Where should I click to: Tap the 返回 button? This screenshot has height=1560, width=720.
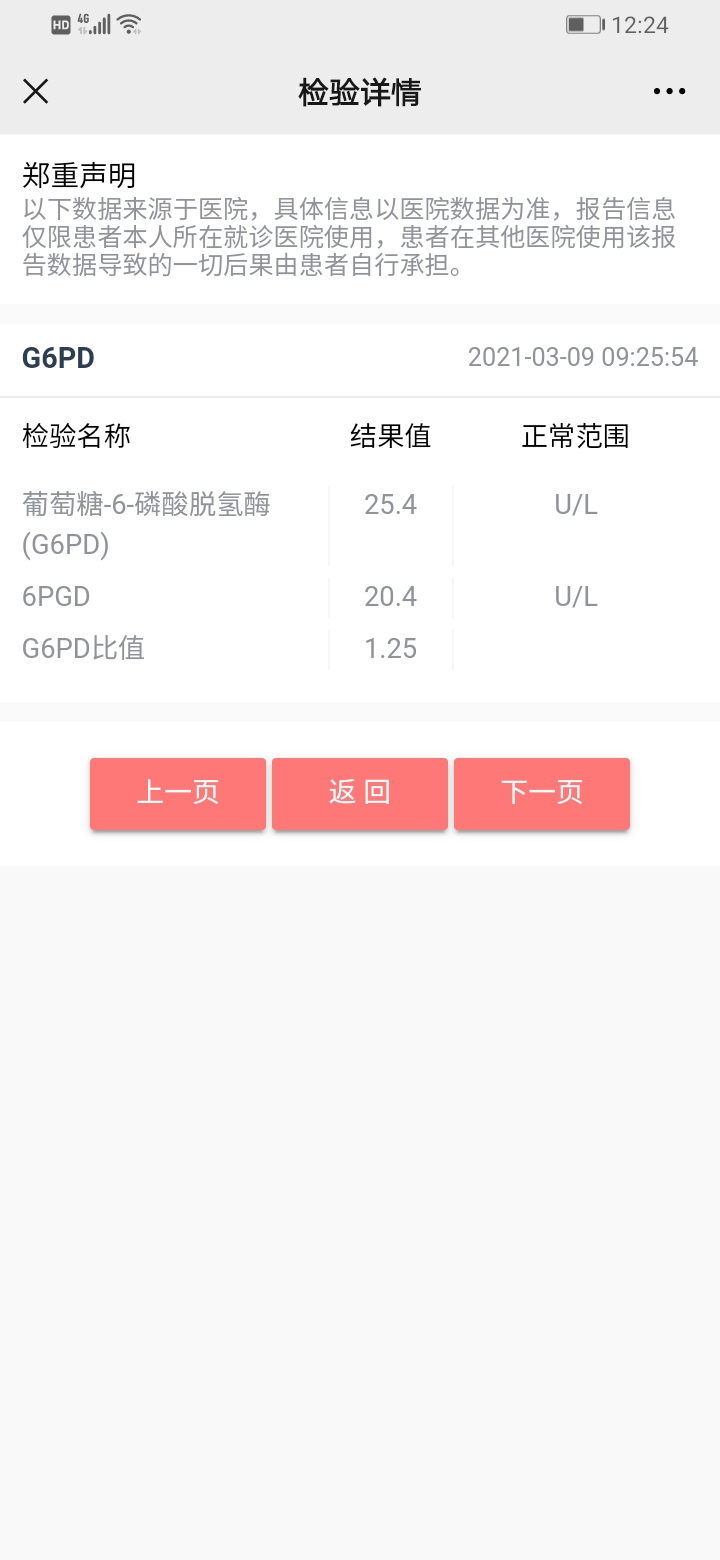point(360,793)
